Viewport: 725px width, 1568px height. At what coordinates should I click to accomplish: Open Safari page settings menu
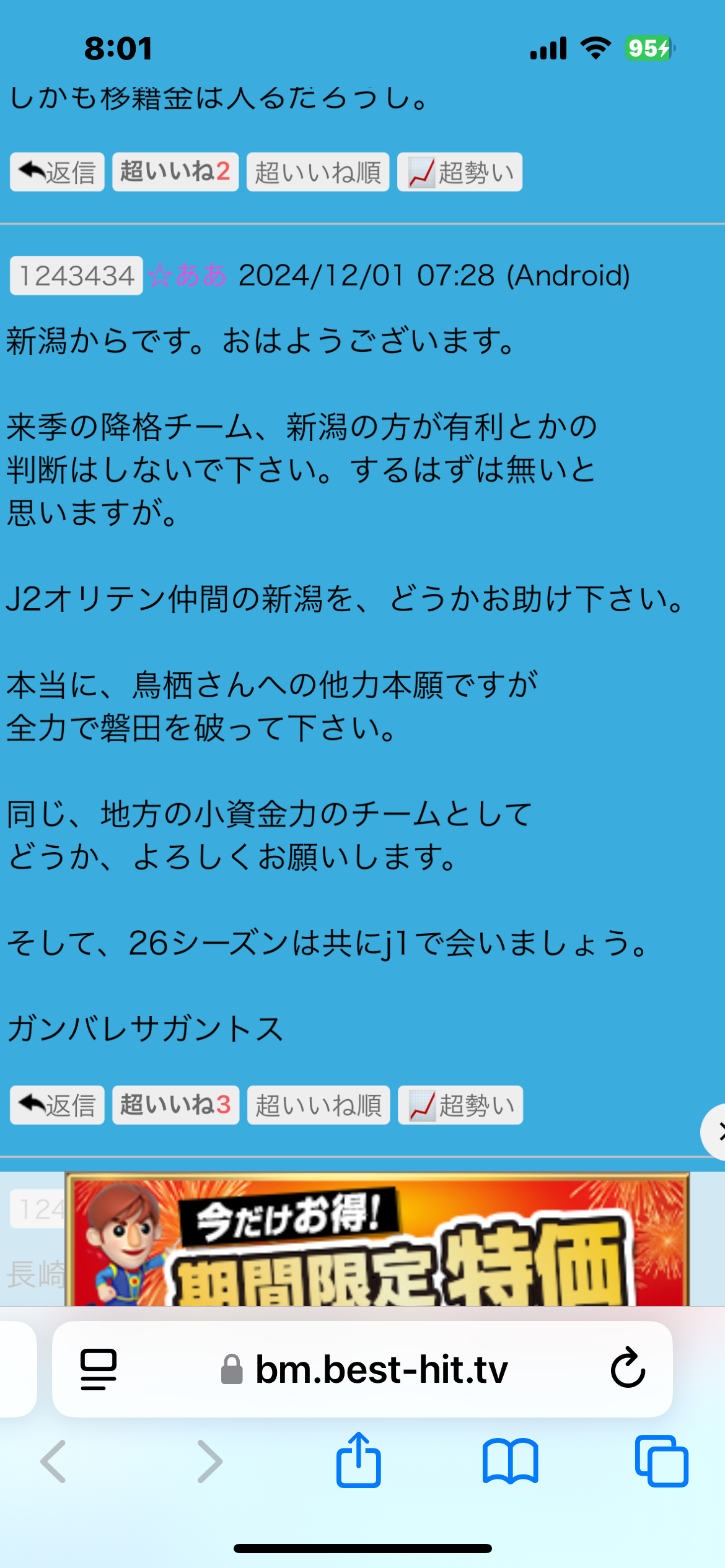99,1369
